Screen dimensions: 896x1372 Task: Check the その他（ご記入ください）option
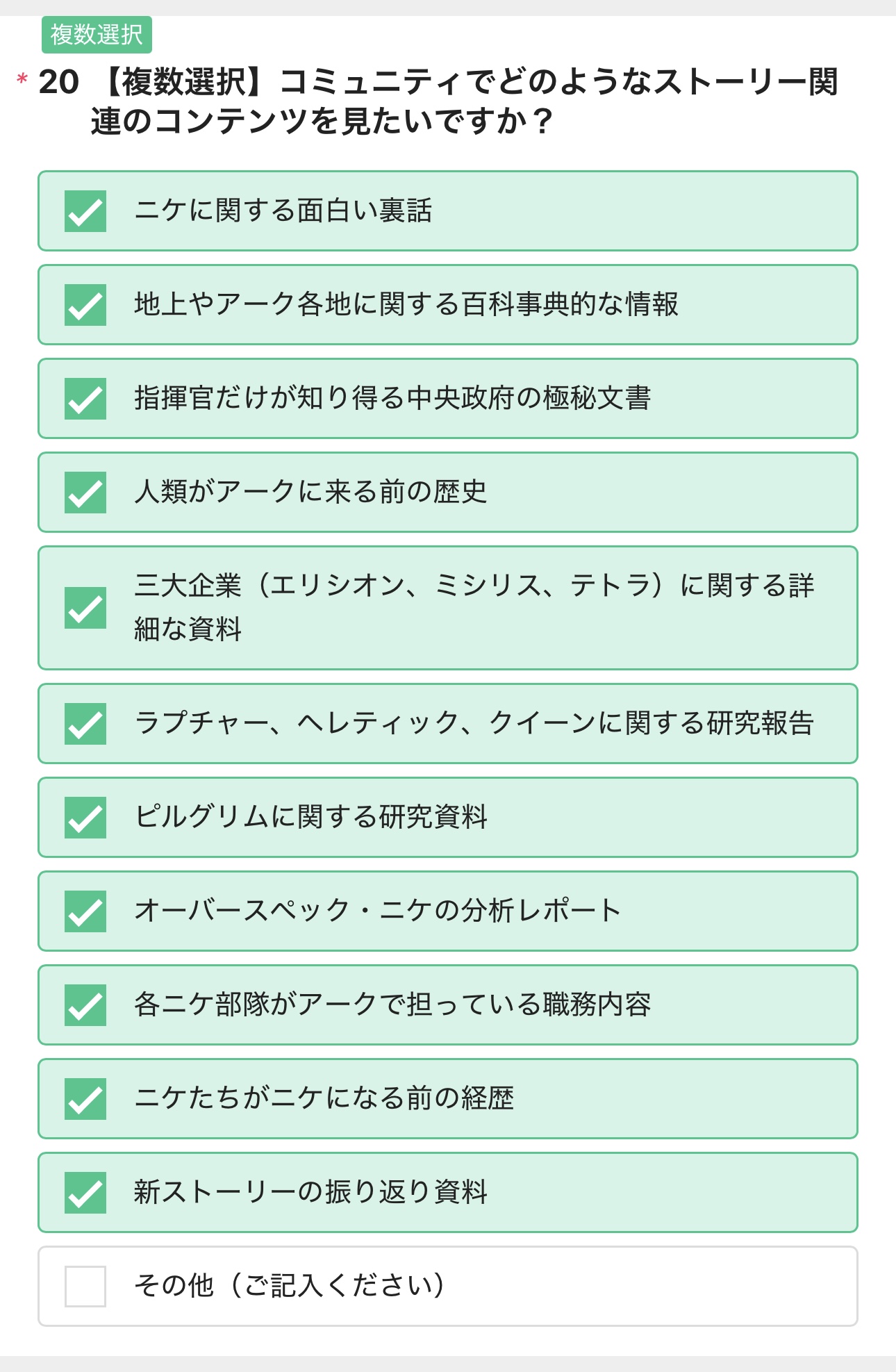(x=85, y=1287)
